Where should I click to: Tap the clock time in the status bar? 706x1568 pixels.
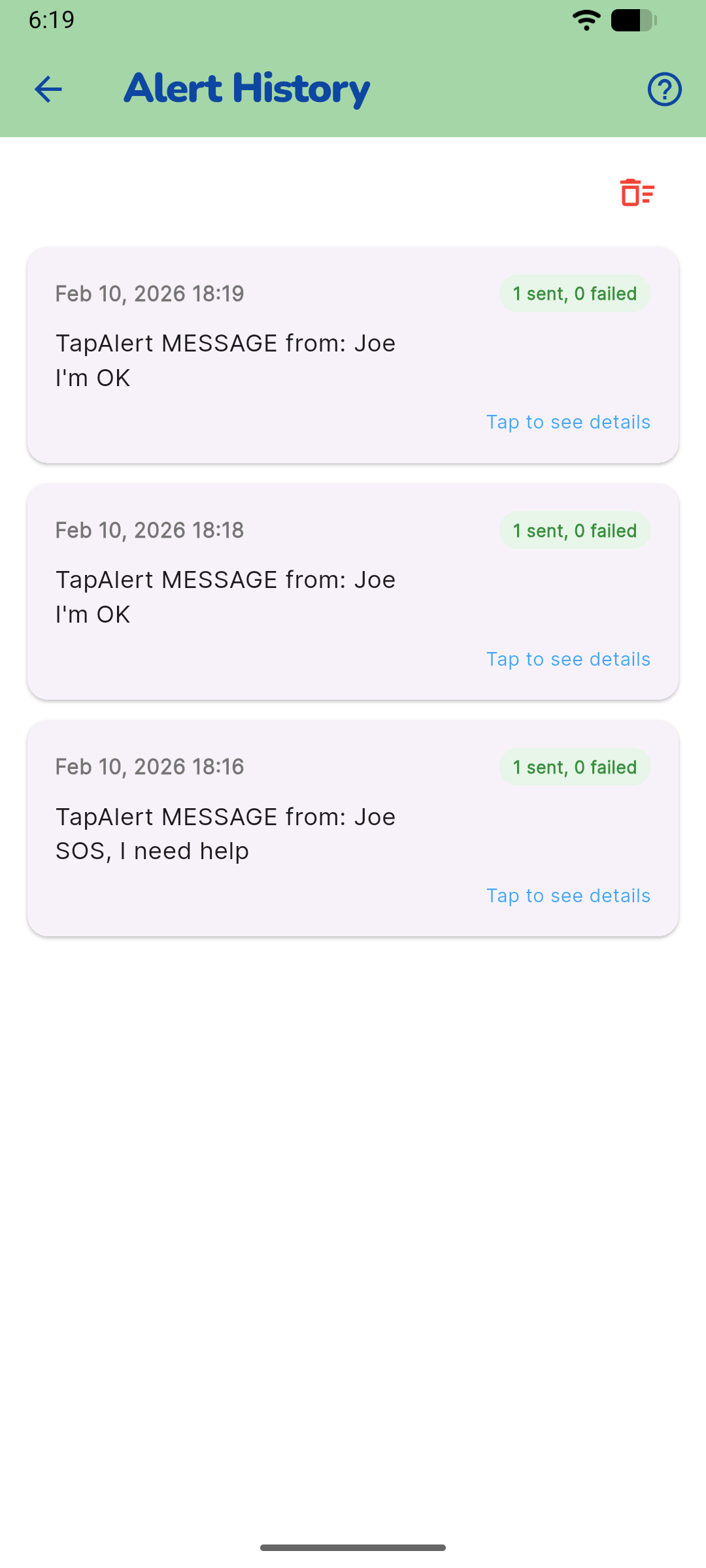click(50, 20)
